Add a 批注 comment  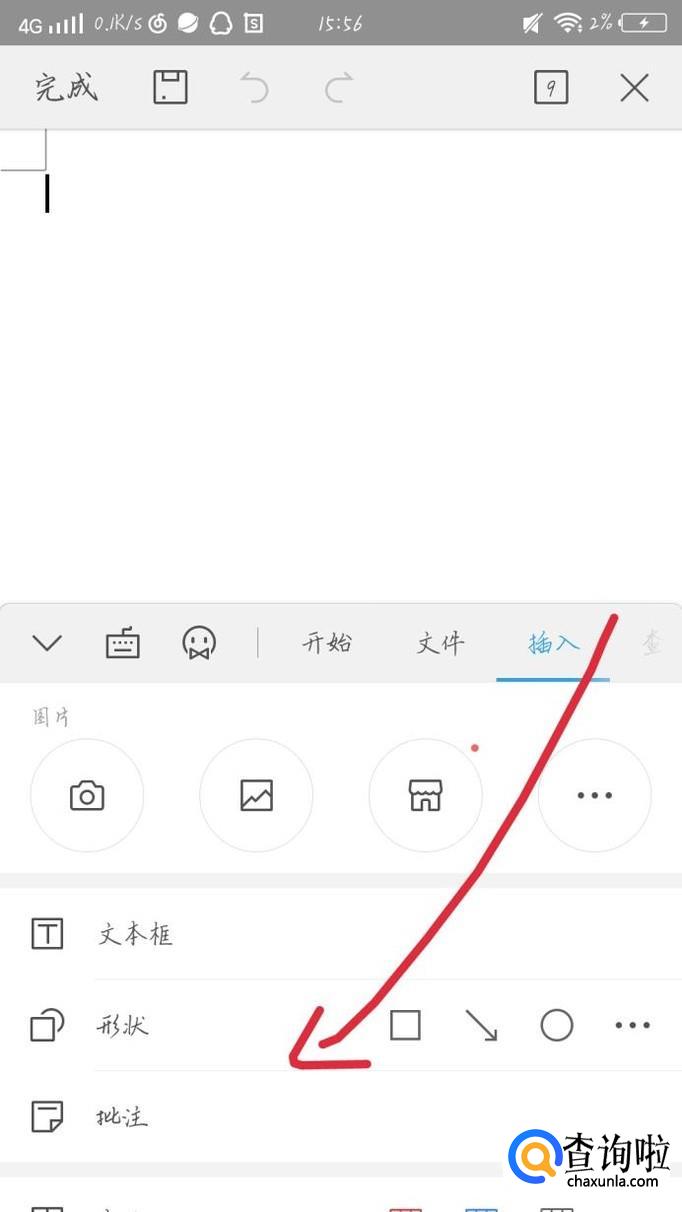[123, 1116]
